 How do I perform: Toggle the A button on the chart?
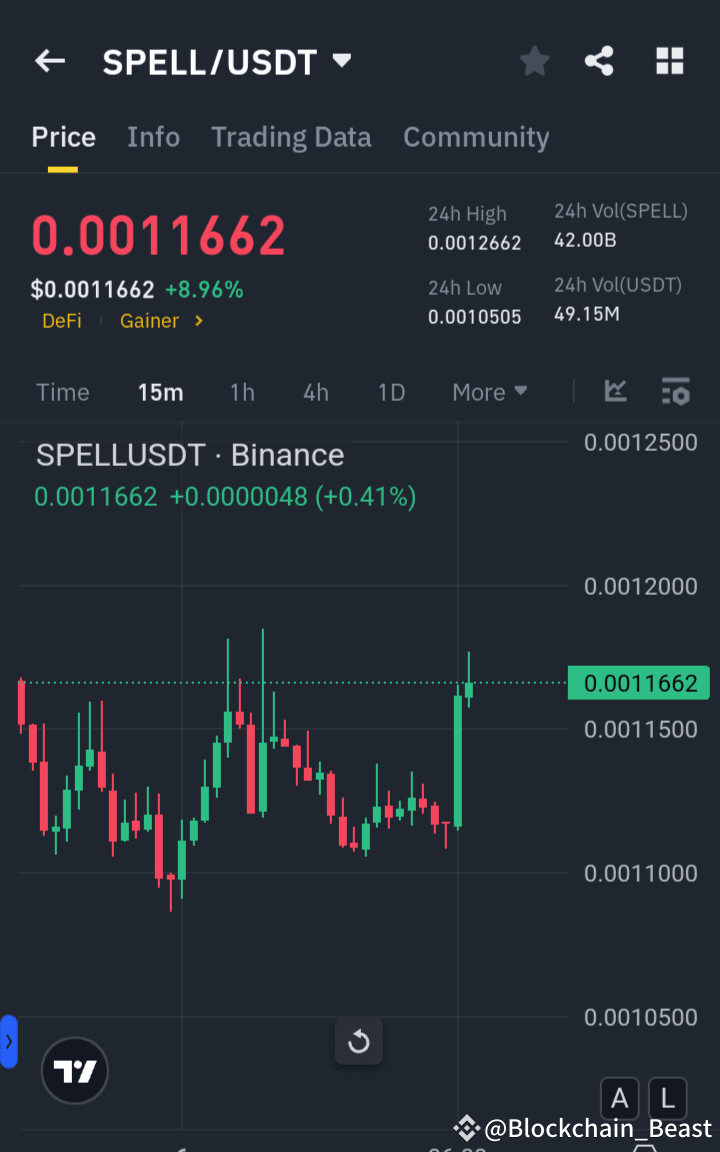coord(619,1098)
